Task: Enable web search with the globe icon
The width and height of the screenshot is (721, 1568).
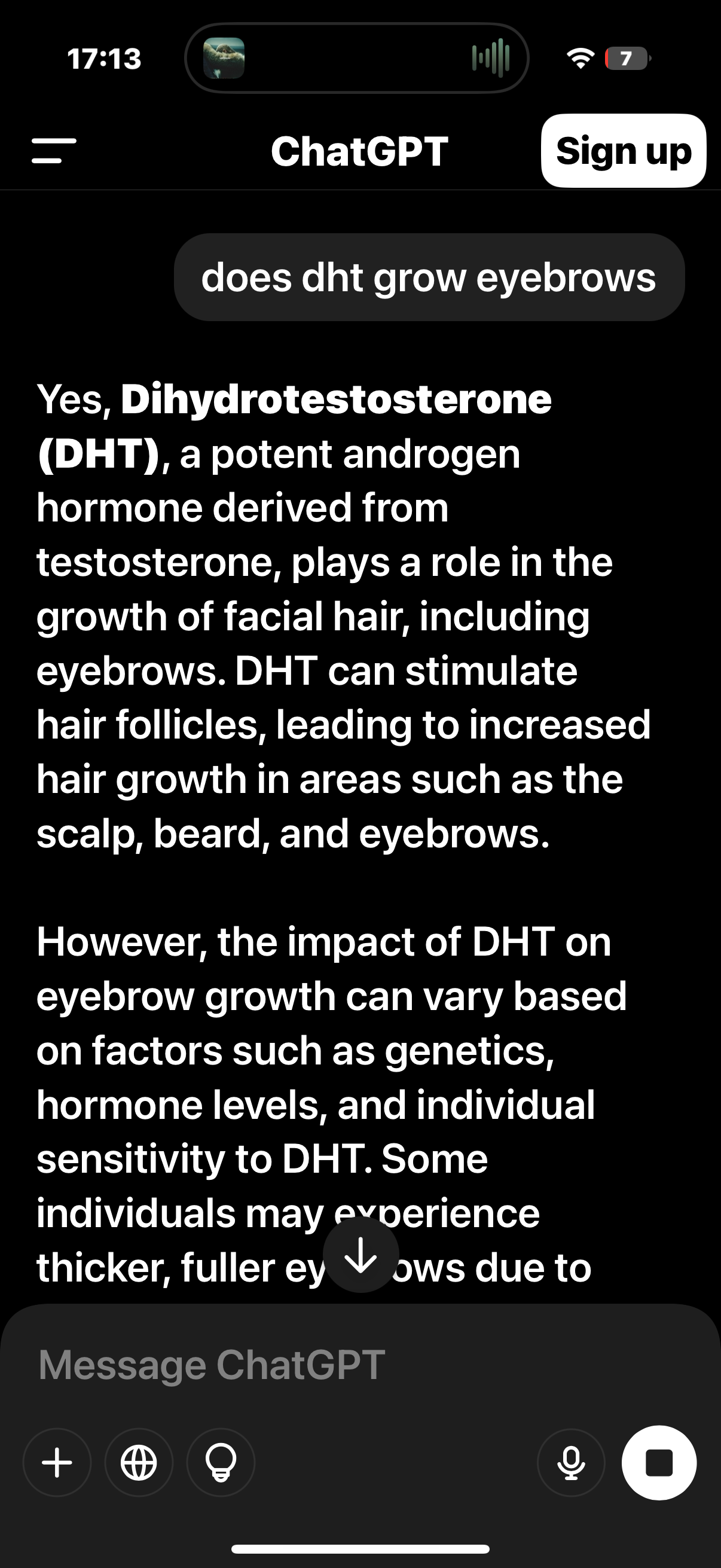Action: (139, 1462)
